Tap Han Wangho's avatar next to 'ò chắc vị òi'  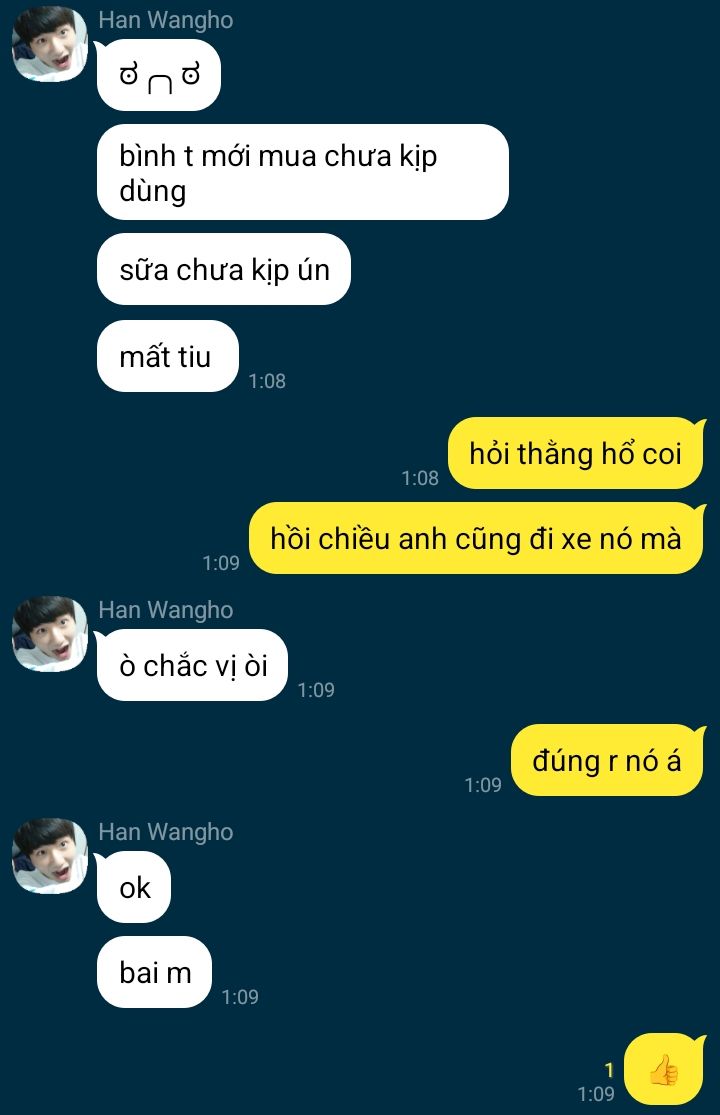pyautogui.click(x=49, y=635)
